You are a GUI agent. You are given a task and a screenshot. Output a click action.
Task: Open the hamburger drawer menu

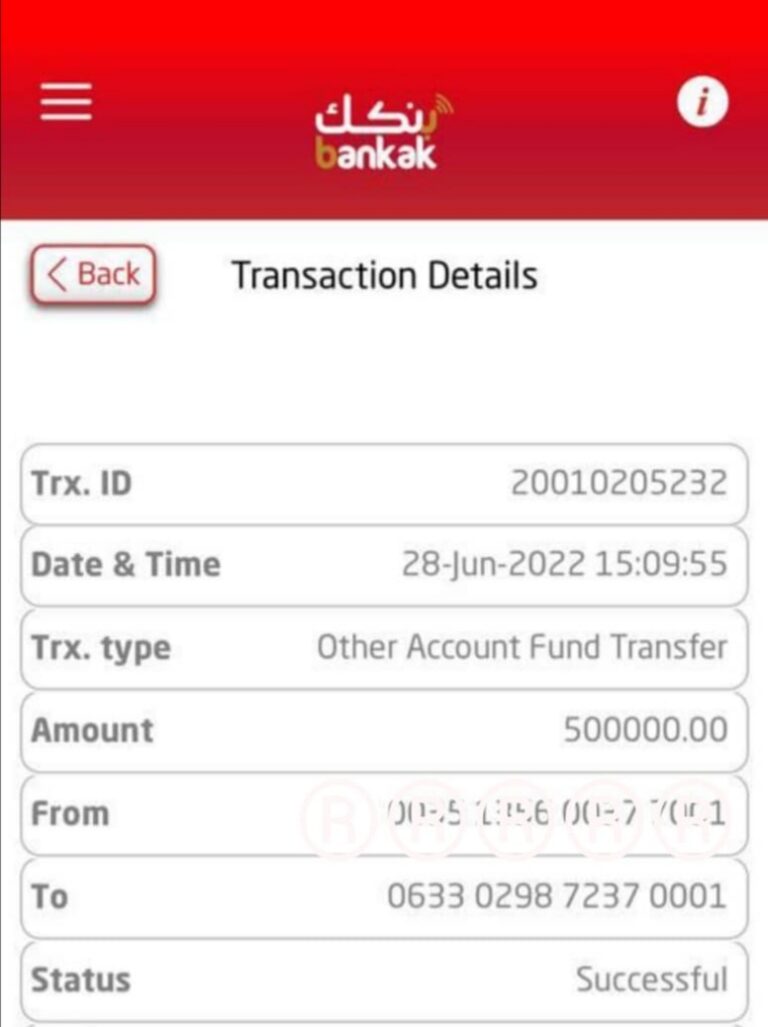66,102
